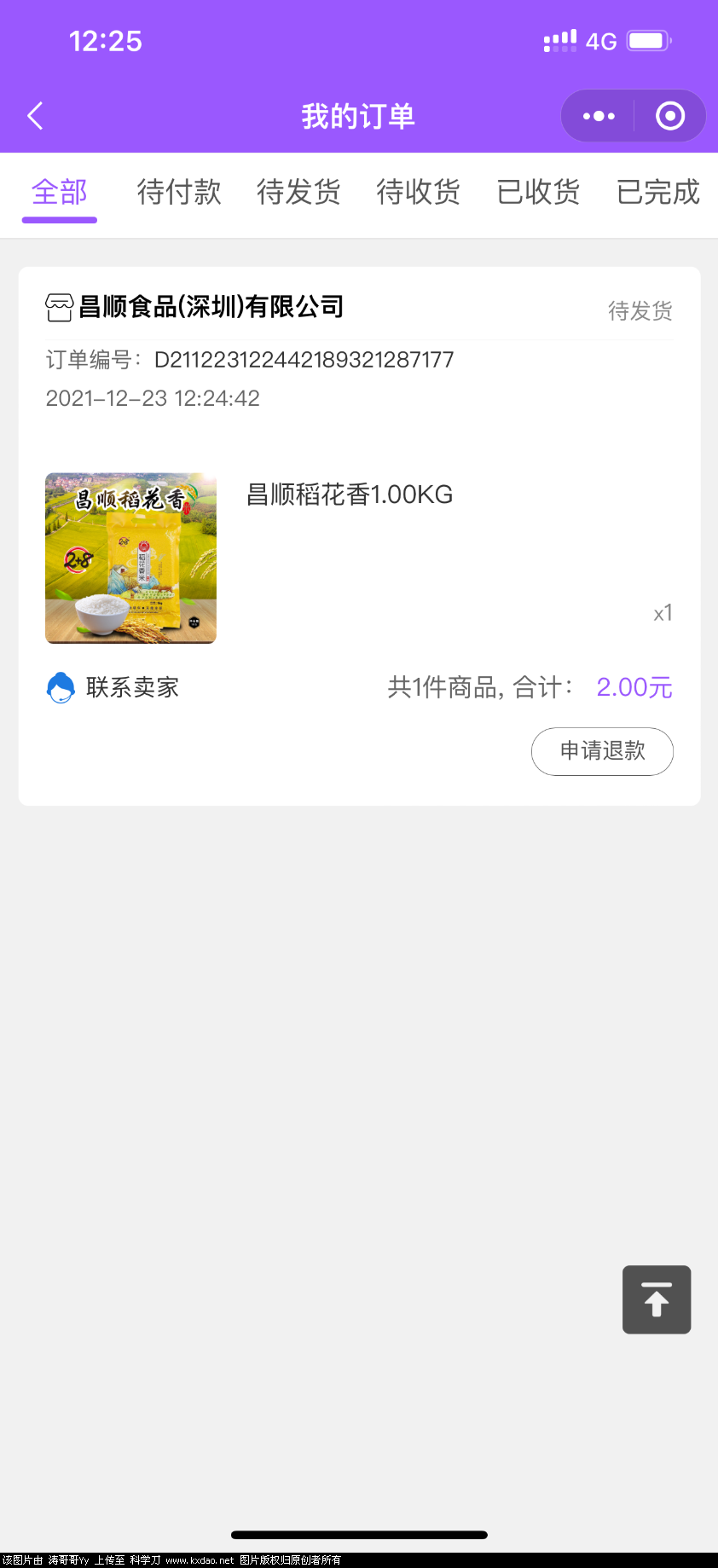718x1568 pixels.
Task: Tap the customer service avatar icon
Action: (60, 687)
